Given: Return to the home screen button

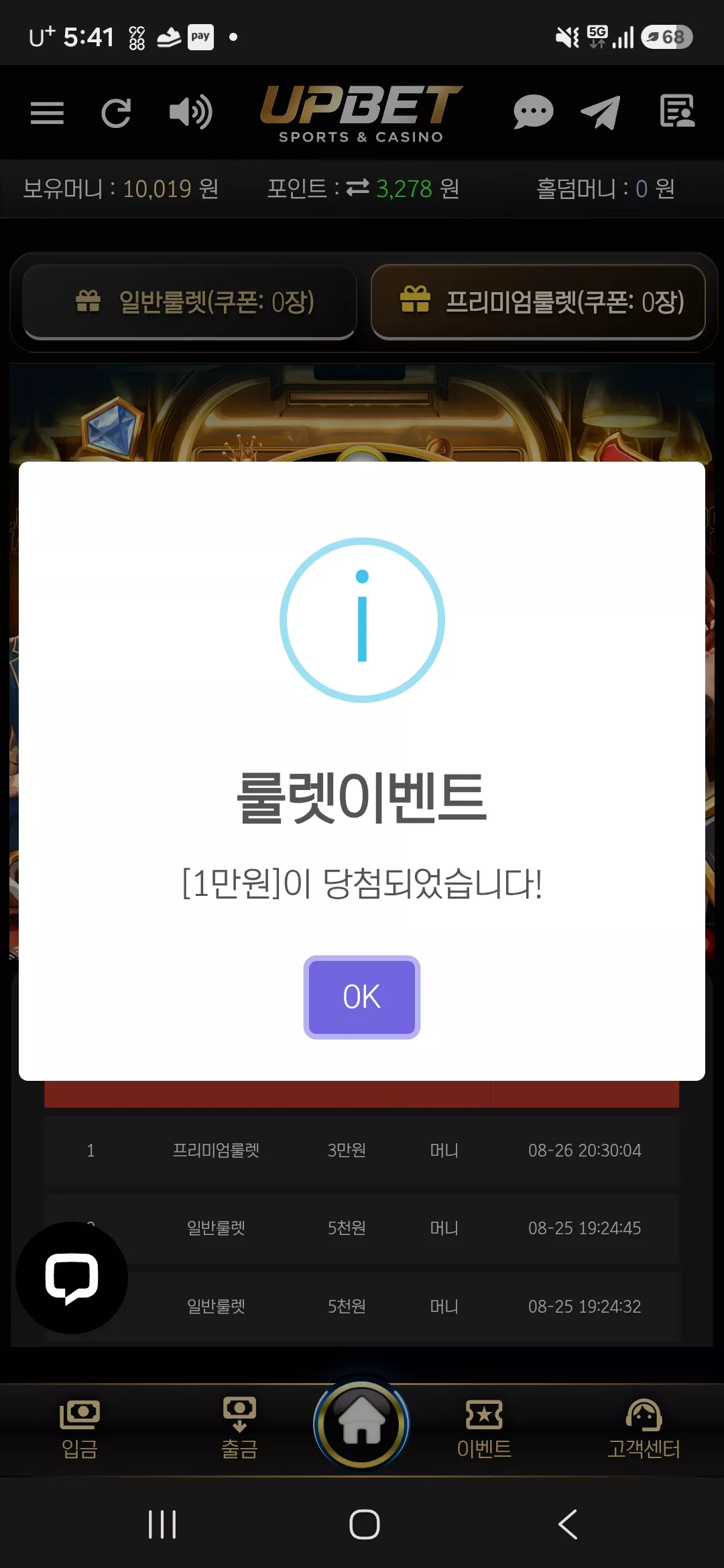Looking at the screenshot, I should click(x=361, y=1423).
